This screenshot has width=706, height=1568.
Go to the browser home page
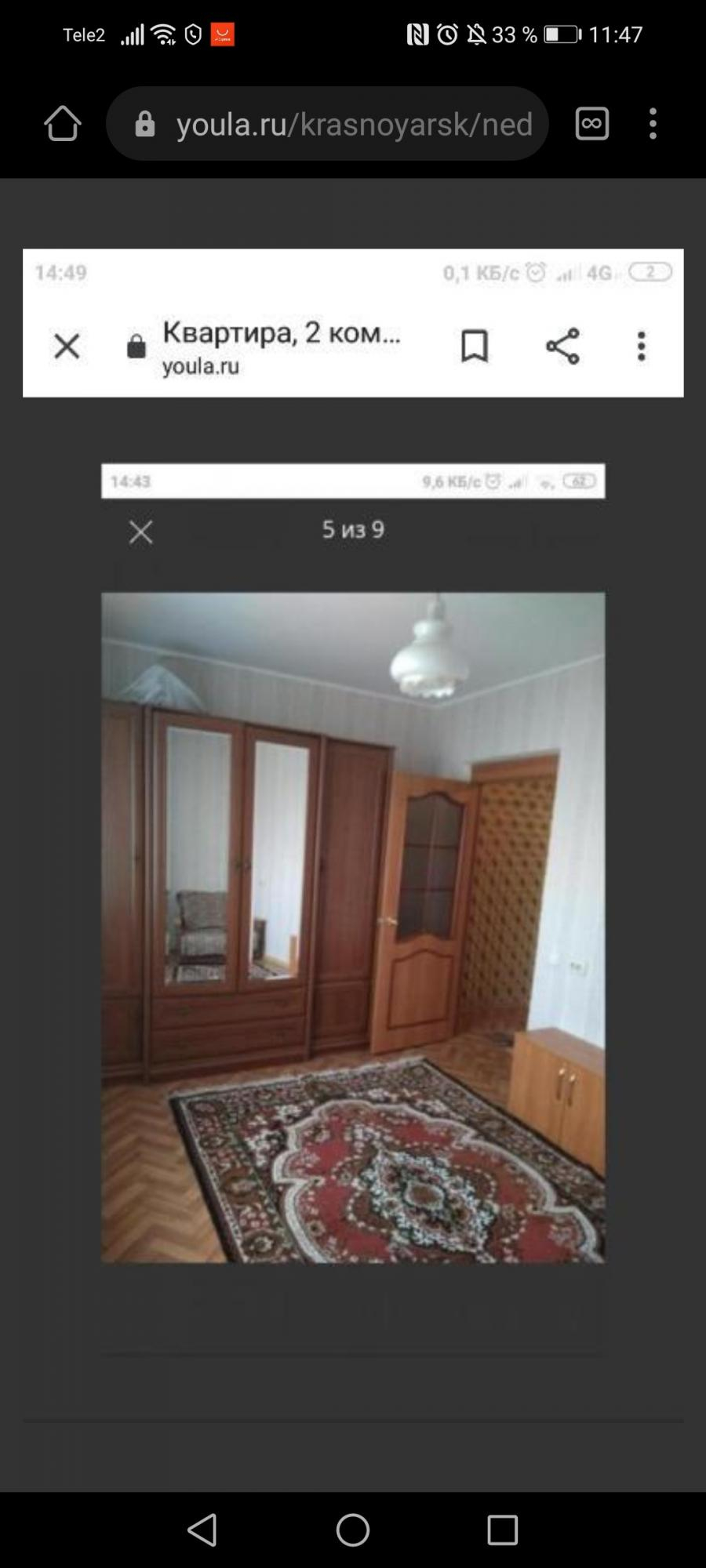click(x=62, y=123)
